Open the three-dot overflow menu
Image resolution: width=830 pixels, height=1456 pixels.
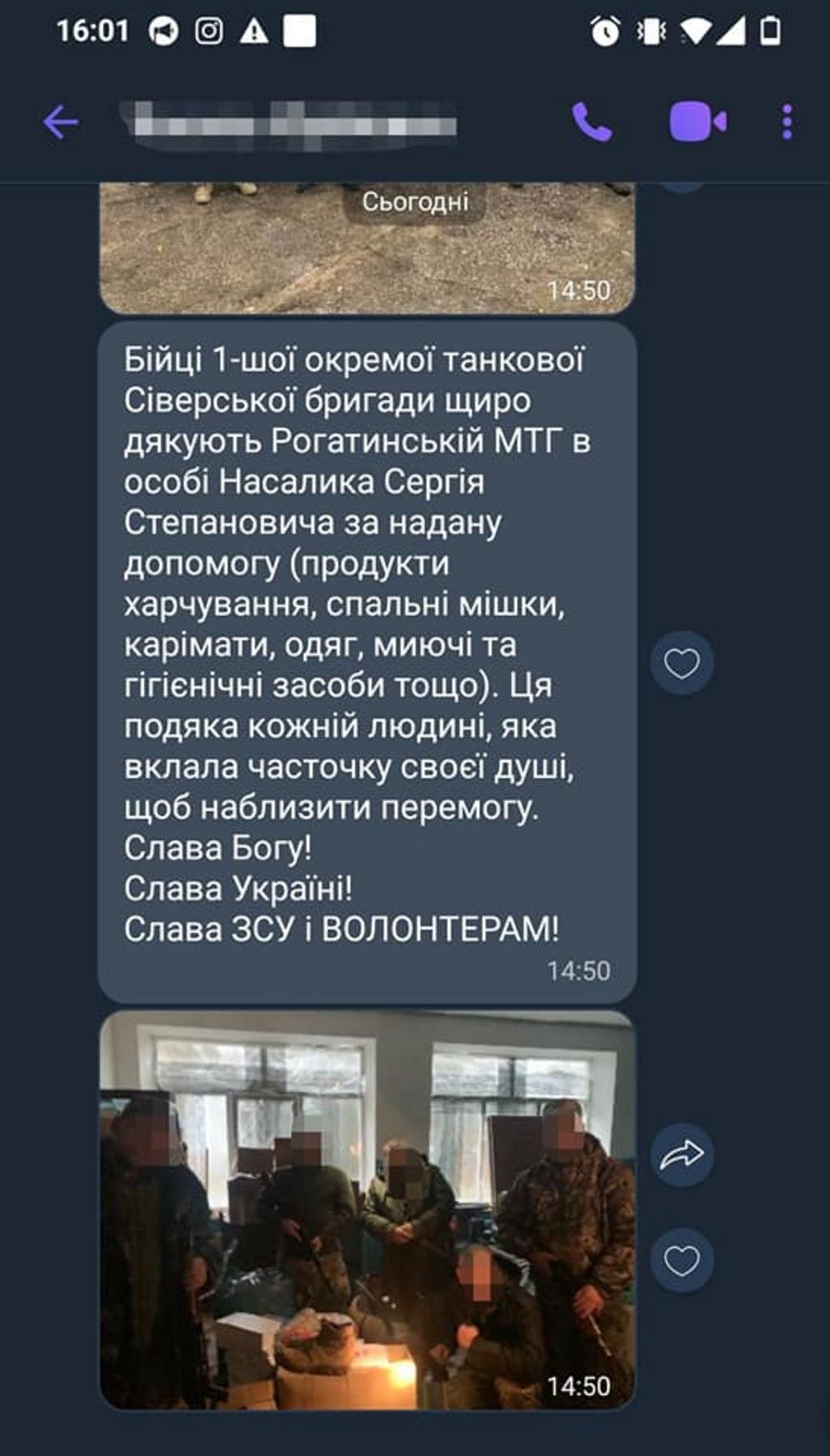pyautogui.click(x=787, y=122)
